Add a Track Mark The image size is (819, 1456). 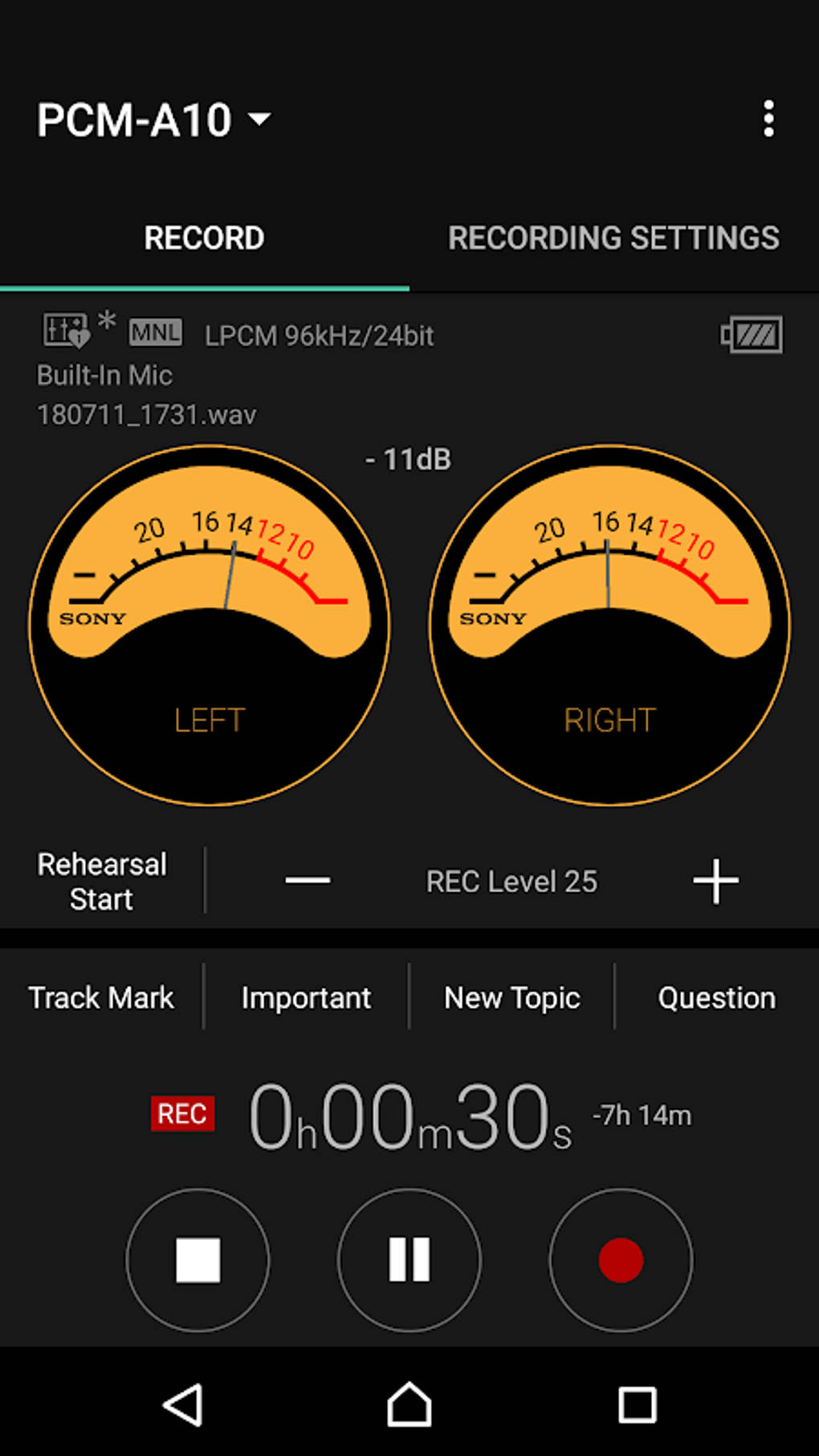[x=101, y=997]
